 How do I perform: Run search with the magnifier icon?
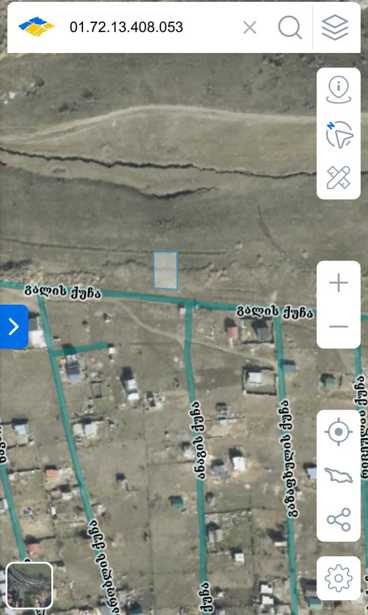[x=290, y=27]
